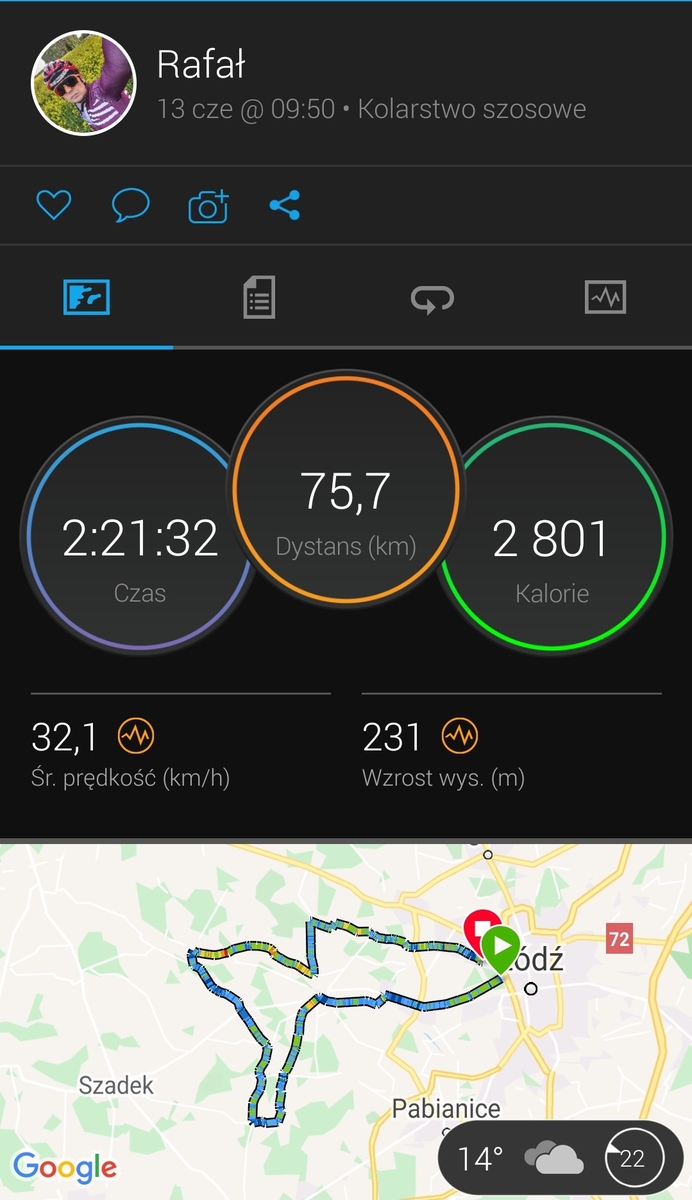Switch to the details stats tab
The height and width of the screenshot is (1200, 692).
[259, 298]
